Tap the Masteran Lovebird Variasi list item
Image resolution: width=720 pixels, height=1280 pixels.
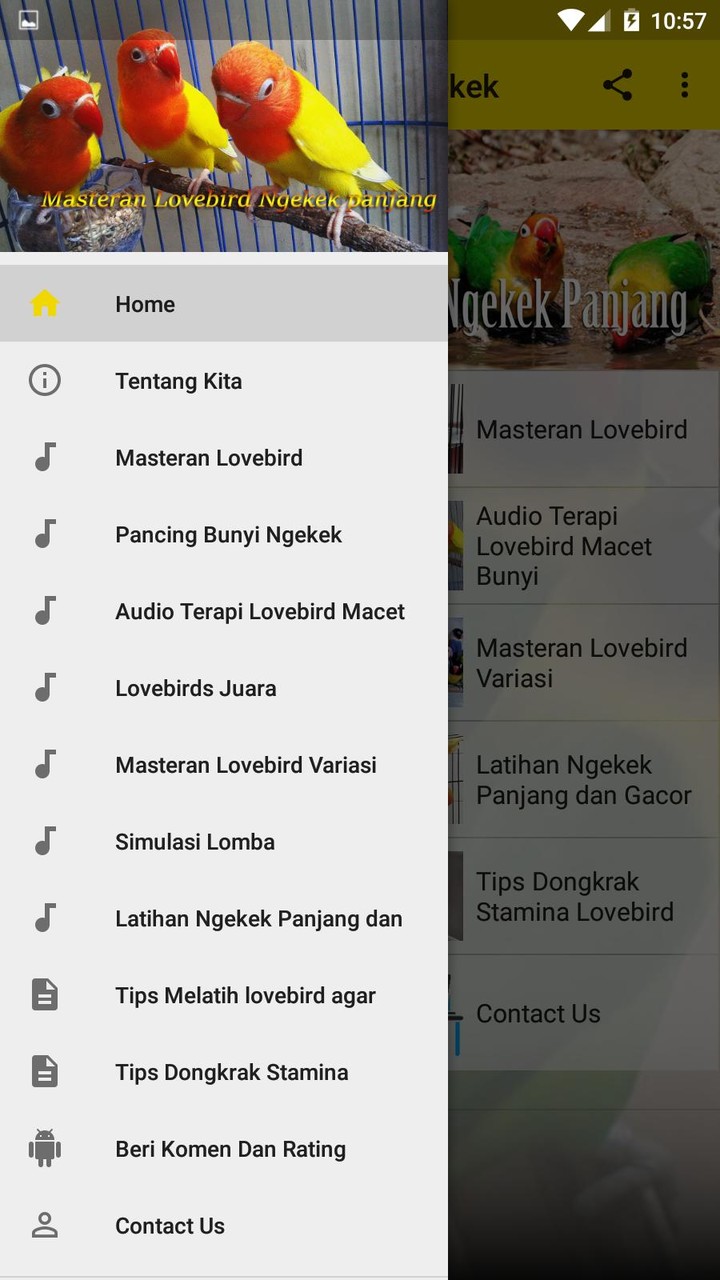[x=582, y=662]
